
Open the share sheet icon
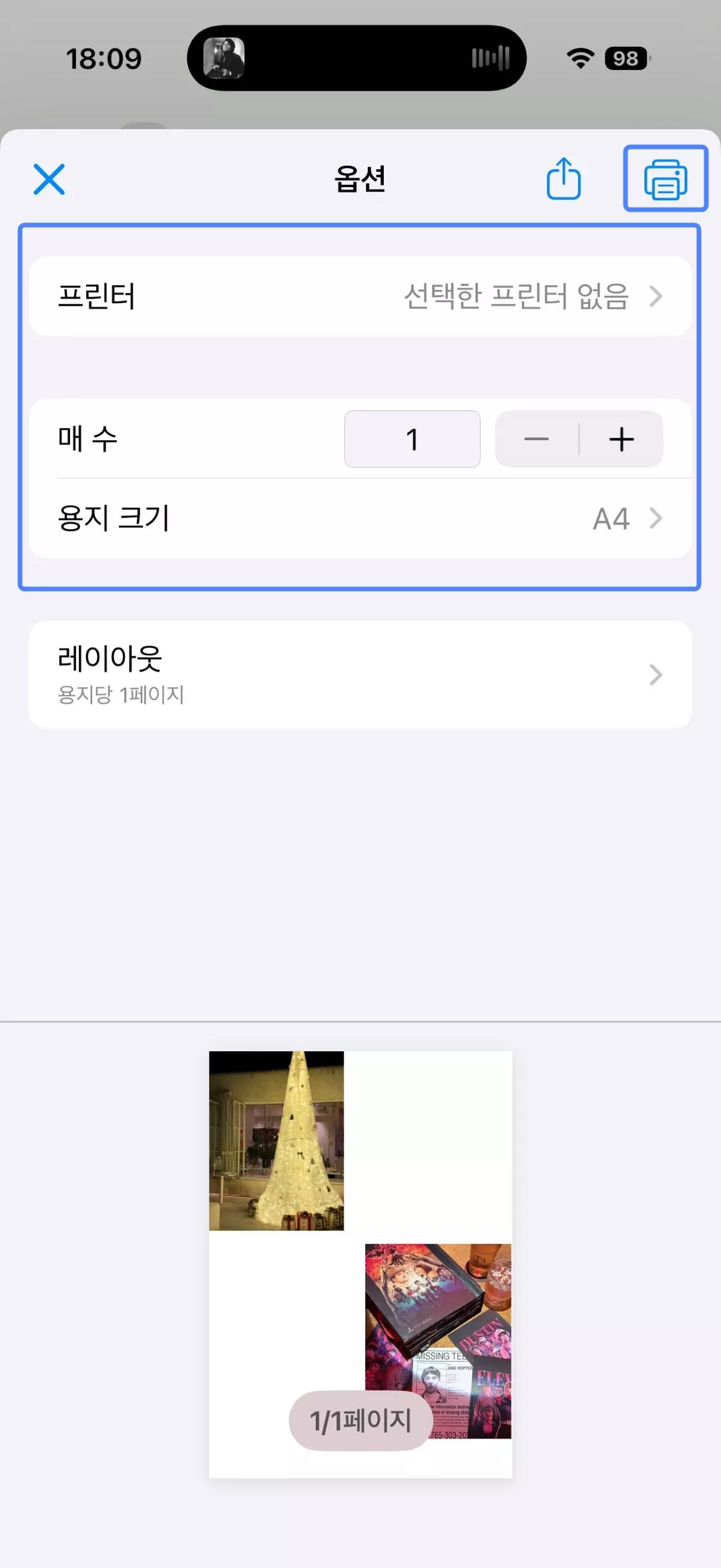tap(563, 178)
